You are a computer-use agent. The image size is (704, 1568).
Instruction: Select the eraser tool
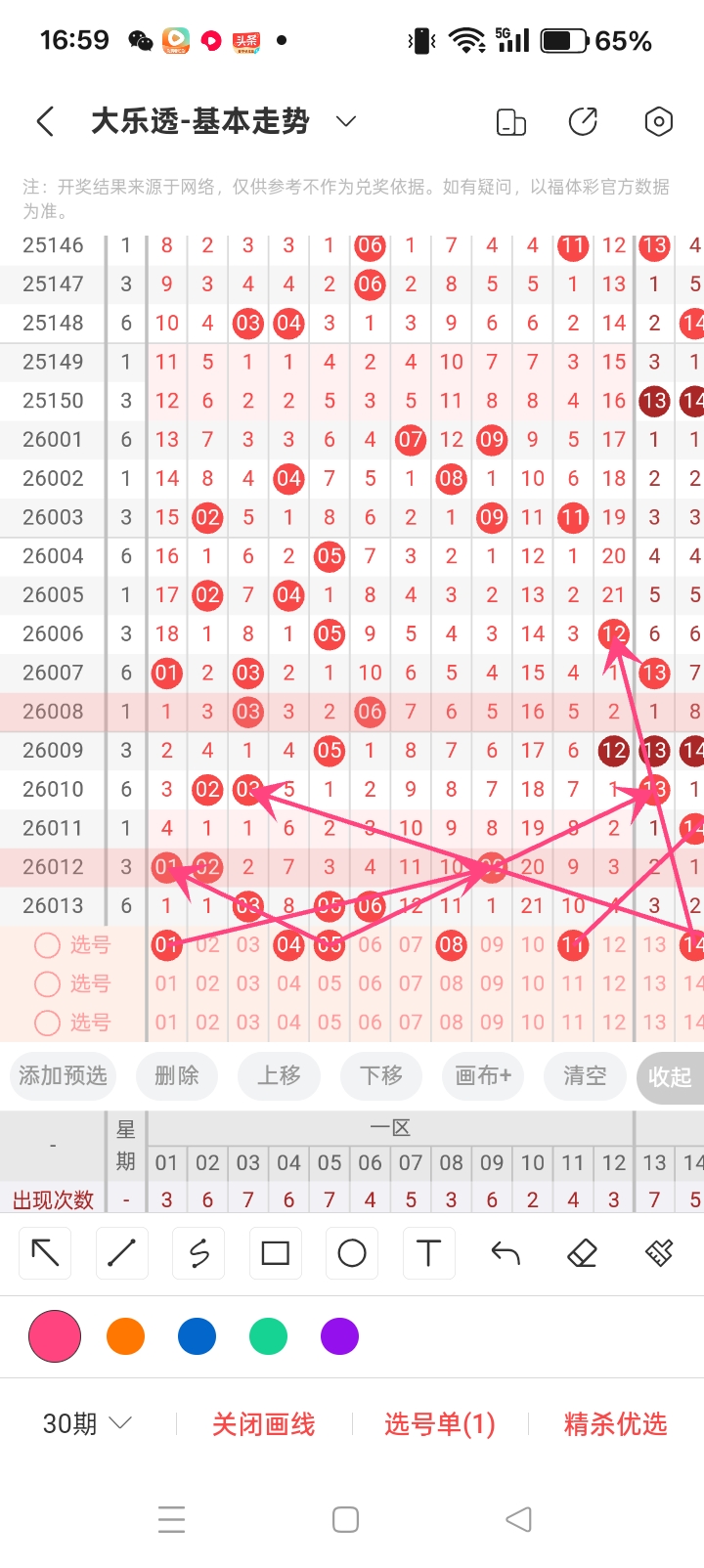click(582, 1252)
